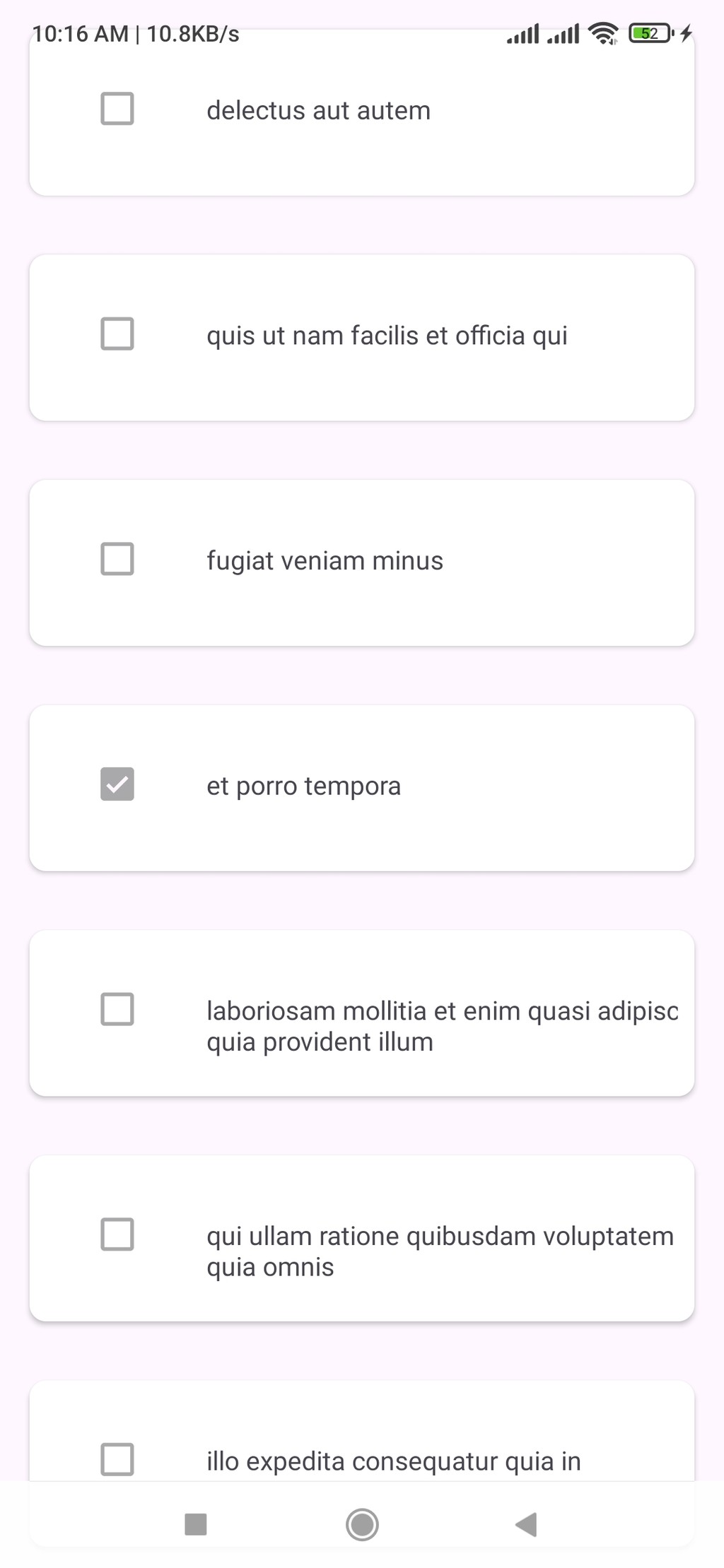Screen dimensions: 724x1568
Task: Check the 'delectus aut autem' checkbox
Action: click(117, 109)
